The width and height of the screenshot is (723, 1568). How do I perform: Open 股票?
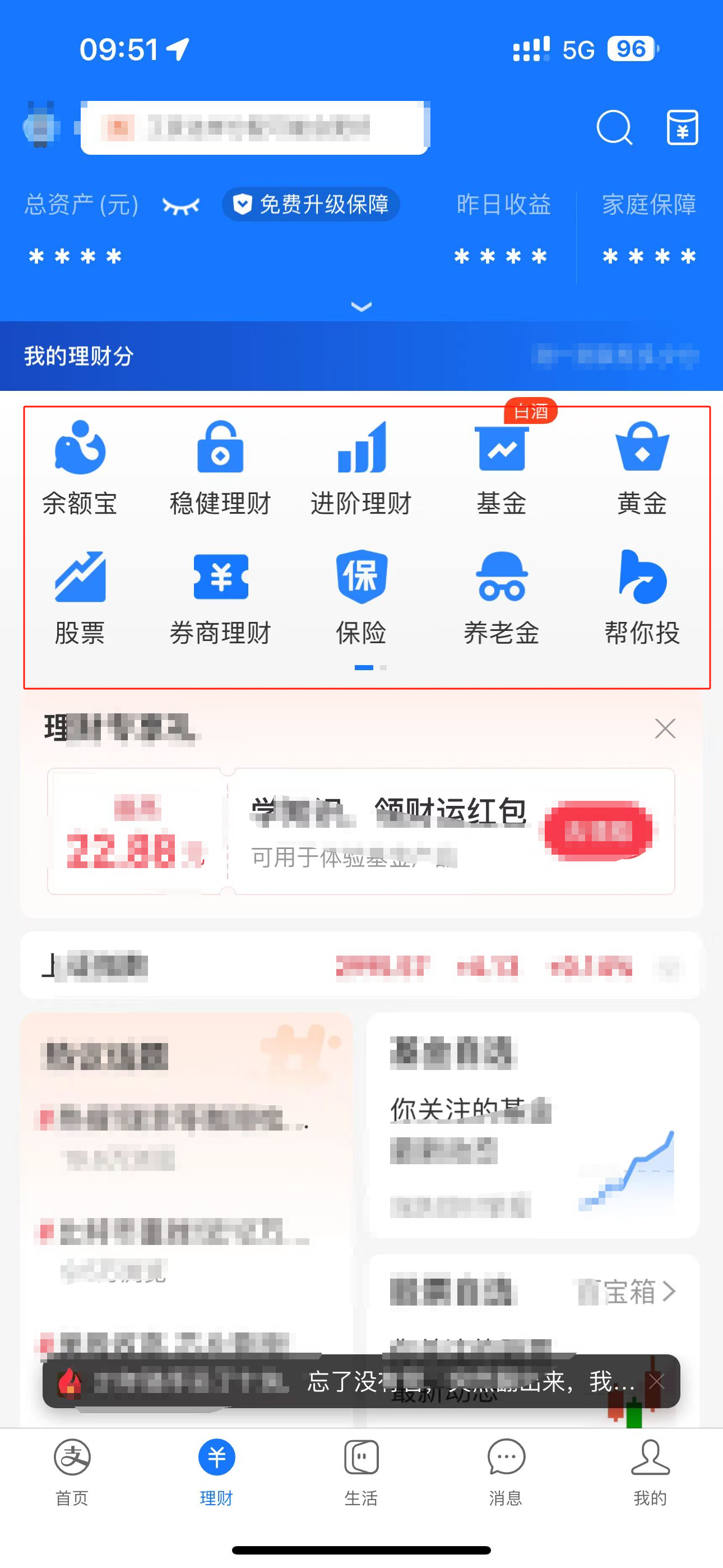pyautogui.click(x=80, y=597)
